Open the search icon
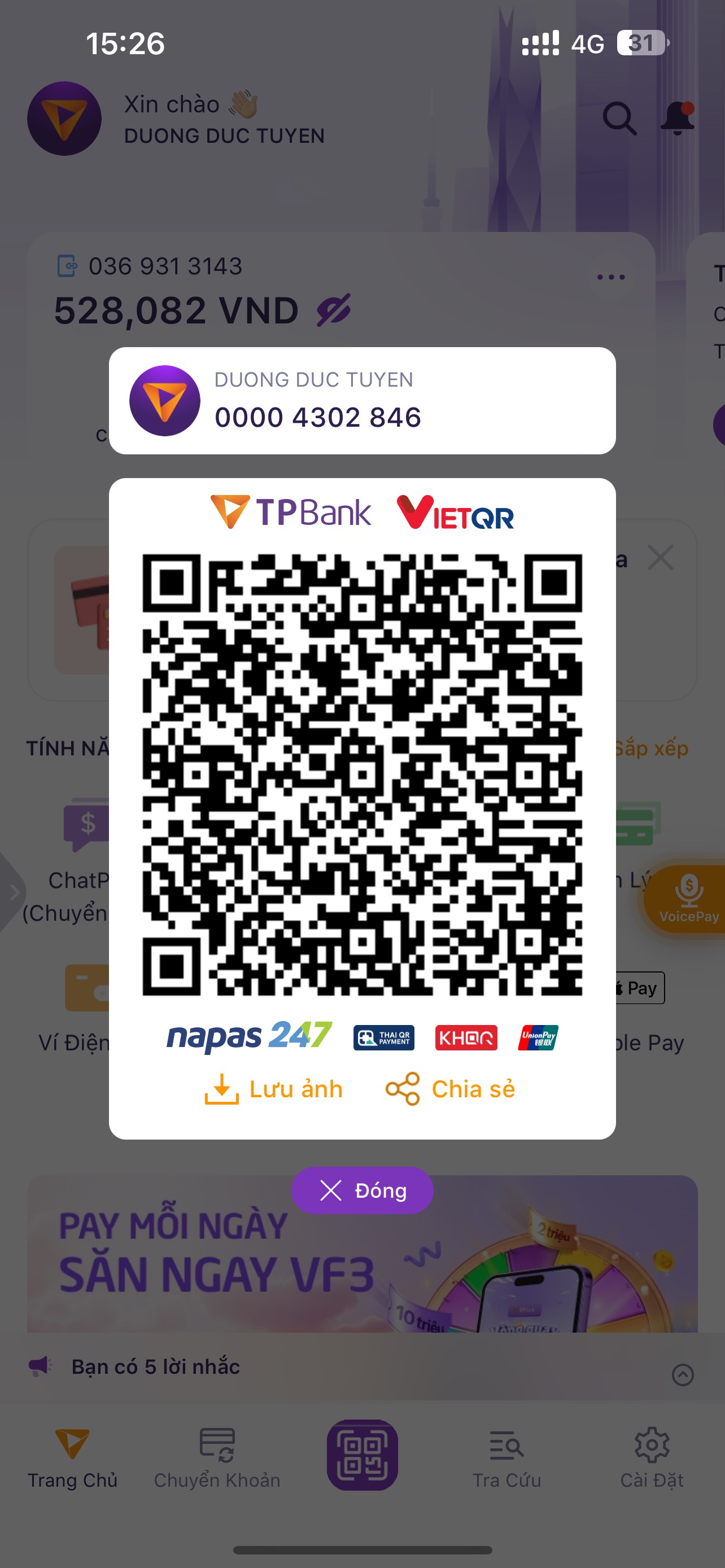The width and height of the screenshot is (725, 1568). point(619,117)
